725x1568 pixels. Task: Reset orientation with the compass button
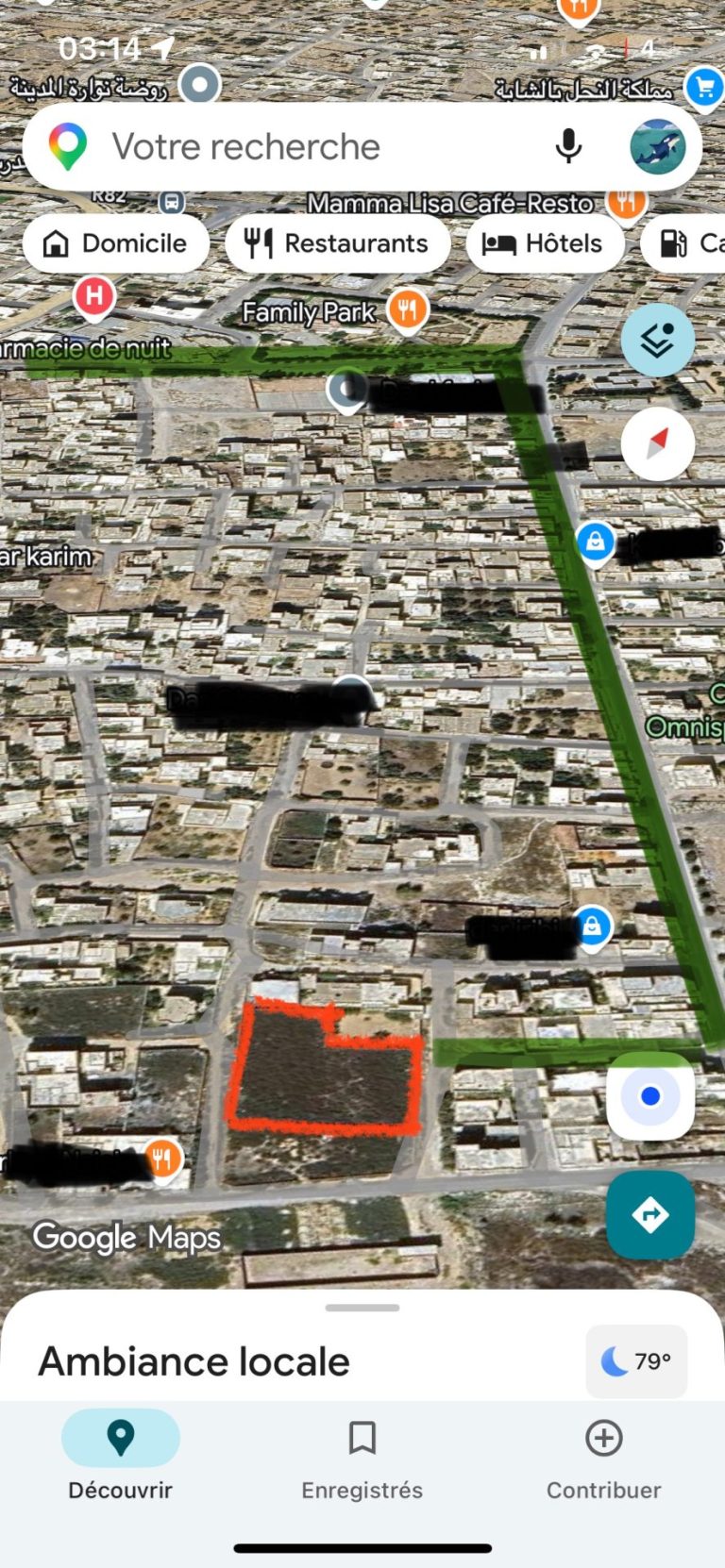658,443
